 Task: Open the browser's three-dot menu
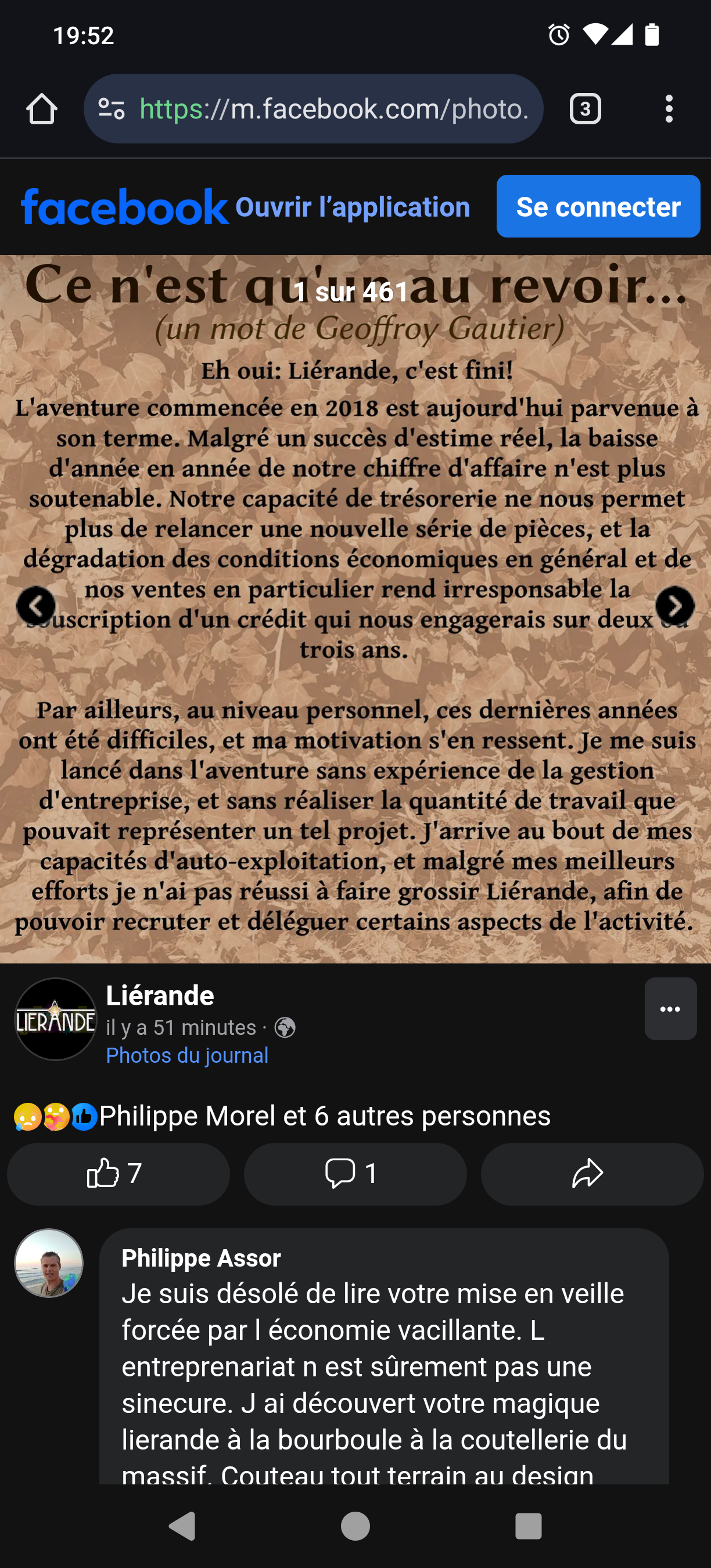pyautogui.click(x=669, y=109)
